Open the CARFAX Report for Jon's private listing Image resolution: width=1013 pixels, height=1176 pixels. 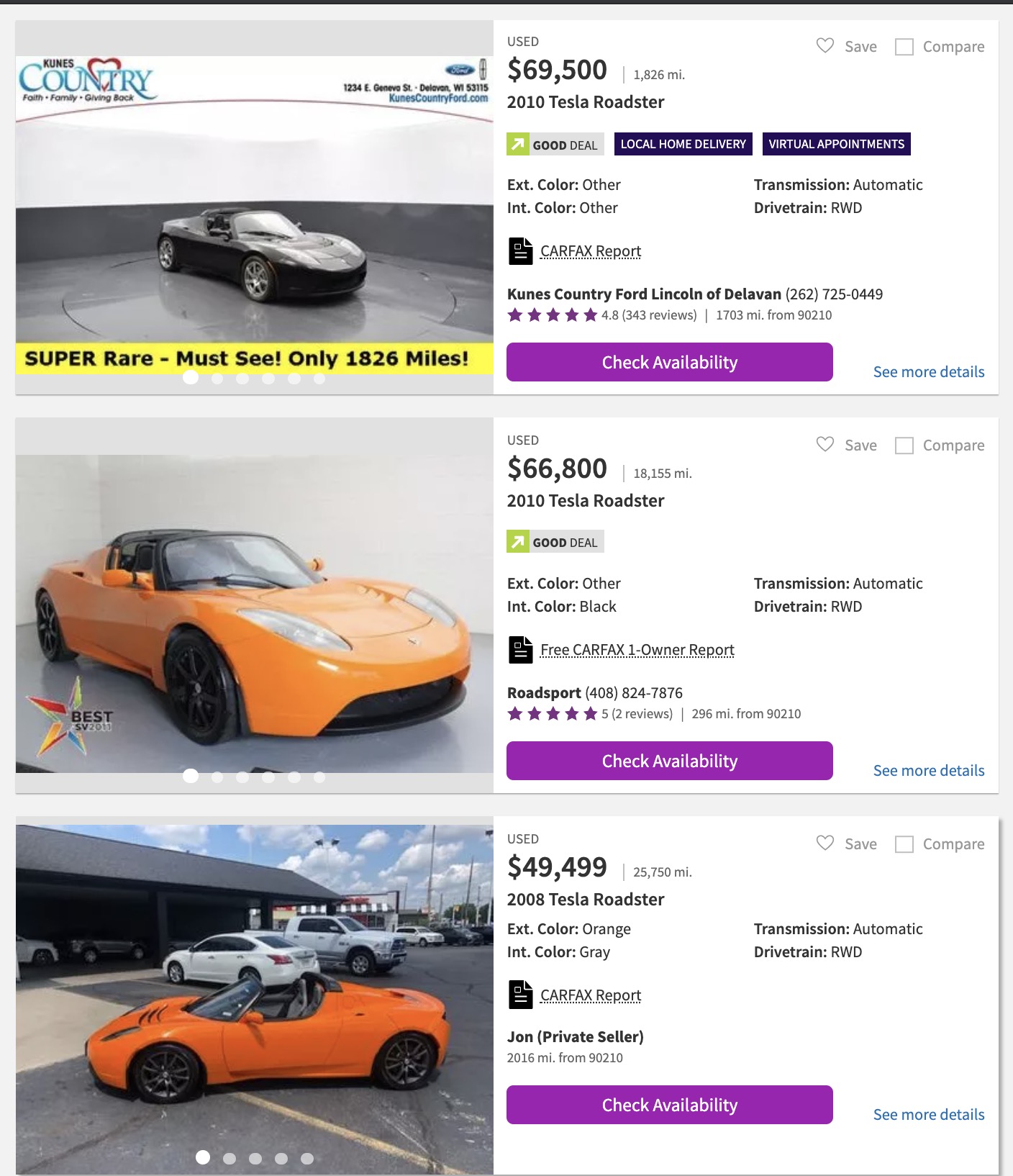click(x=590, y=995)
